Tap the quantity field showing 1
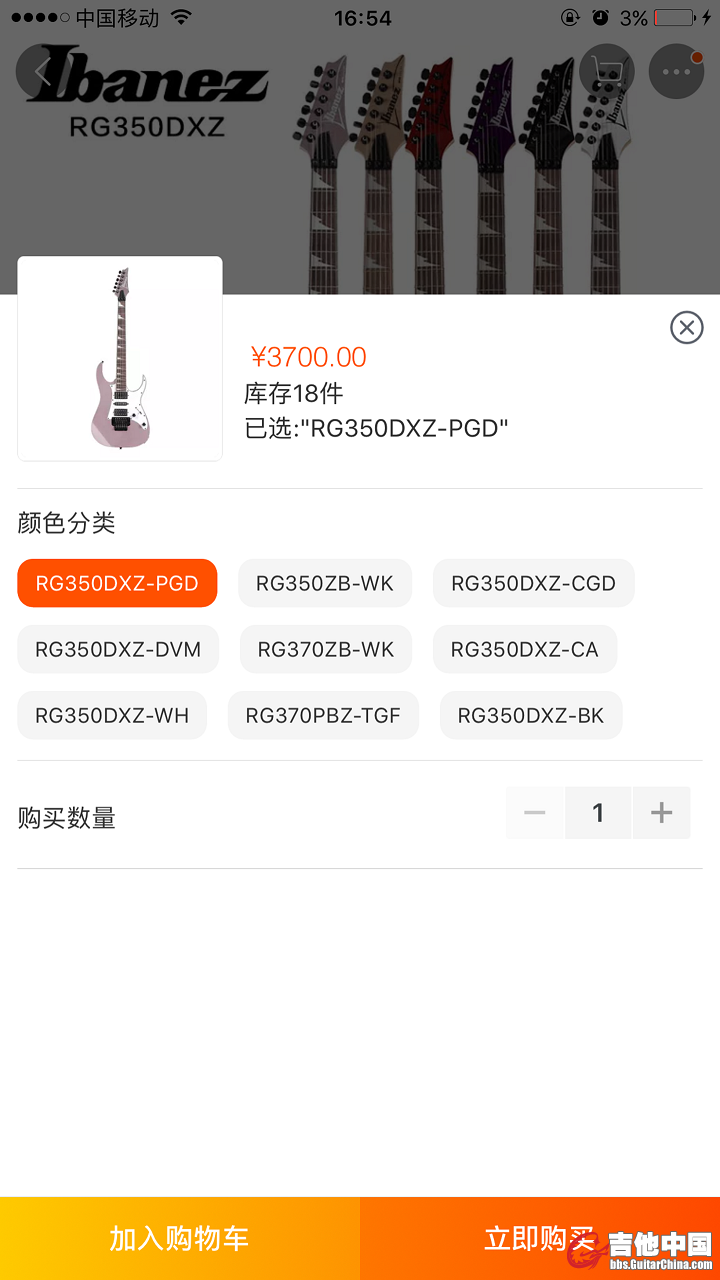720x1280 pixels. pyautogui.click(x=598, y=813)
